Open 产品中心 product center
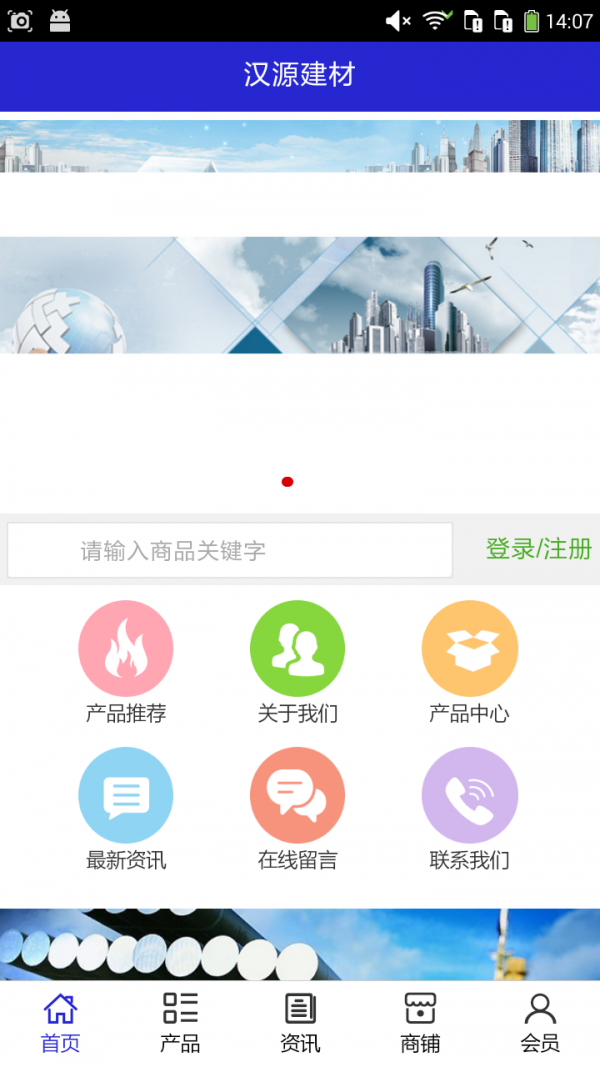600x1067 pixels. (469, 661)
